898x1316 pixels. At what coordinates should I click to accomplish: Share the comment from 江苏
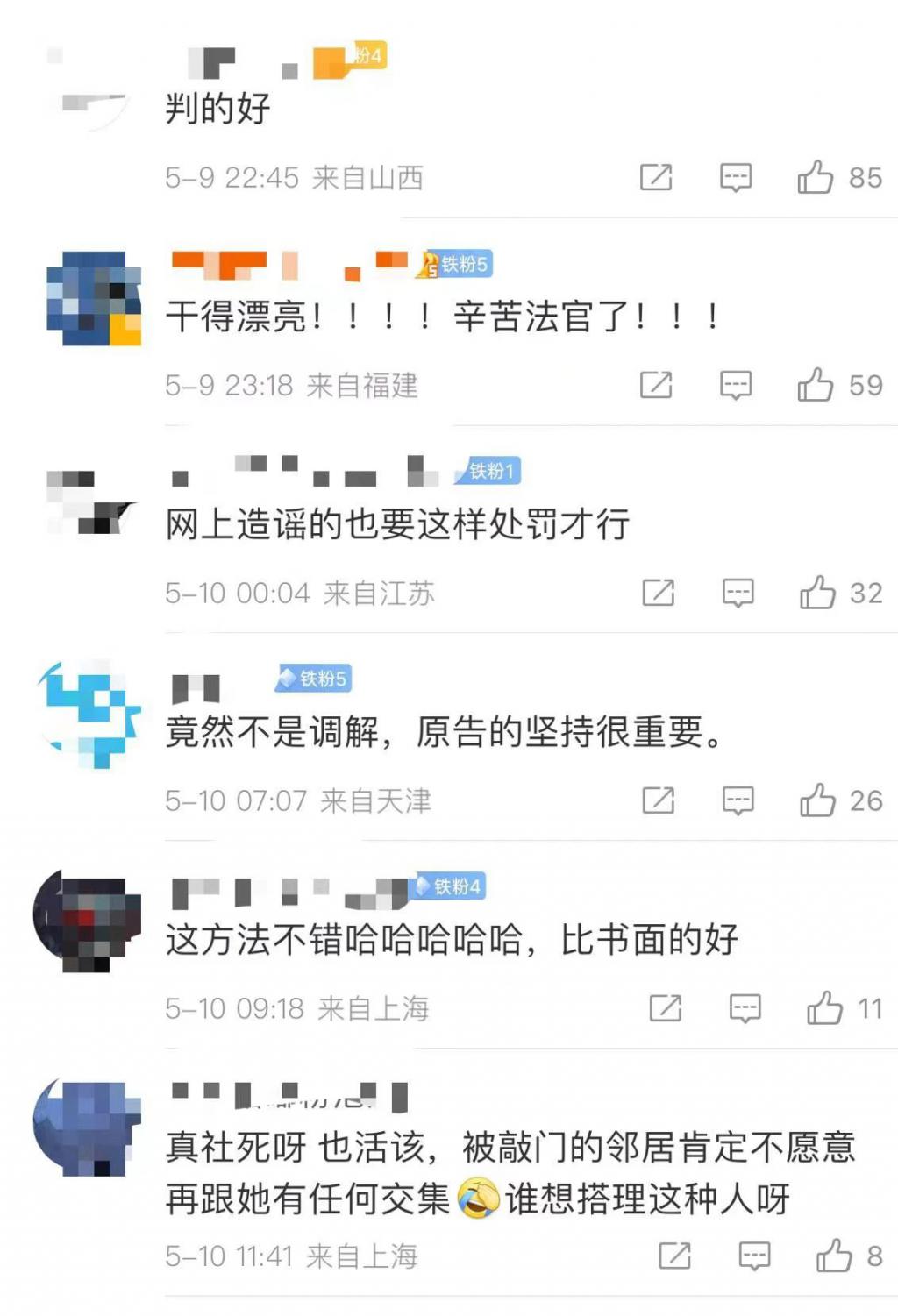[659, 593]
